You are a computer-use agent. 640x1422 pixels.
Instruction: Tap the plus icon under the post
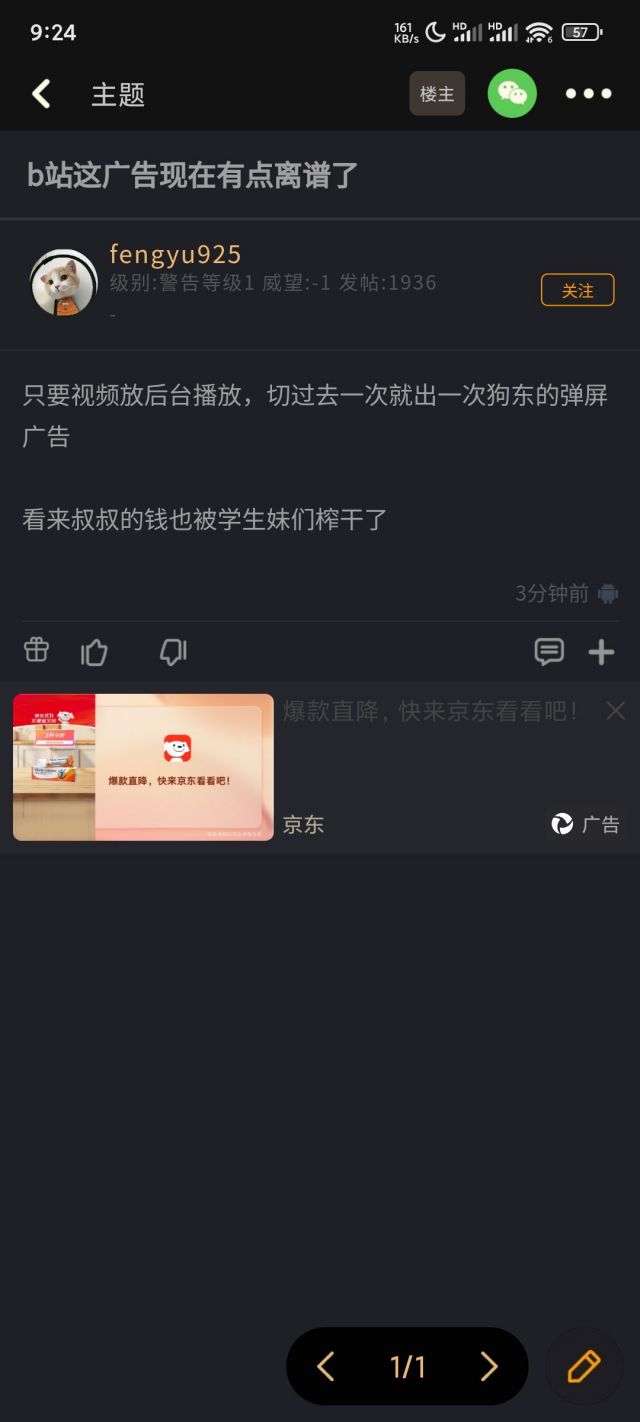coord(601,652)
